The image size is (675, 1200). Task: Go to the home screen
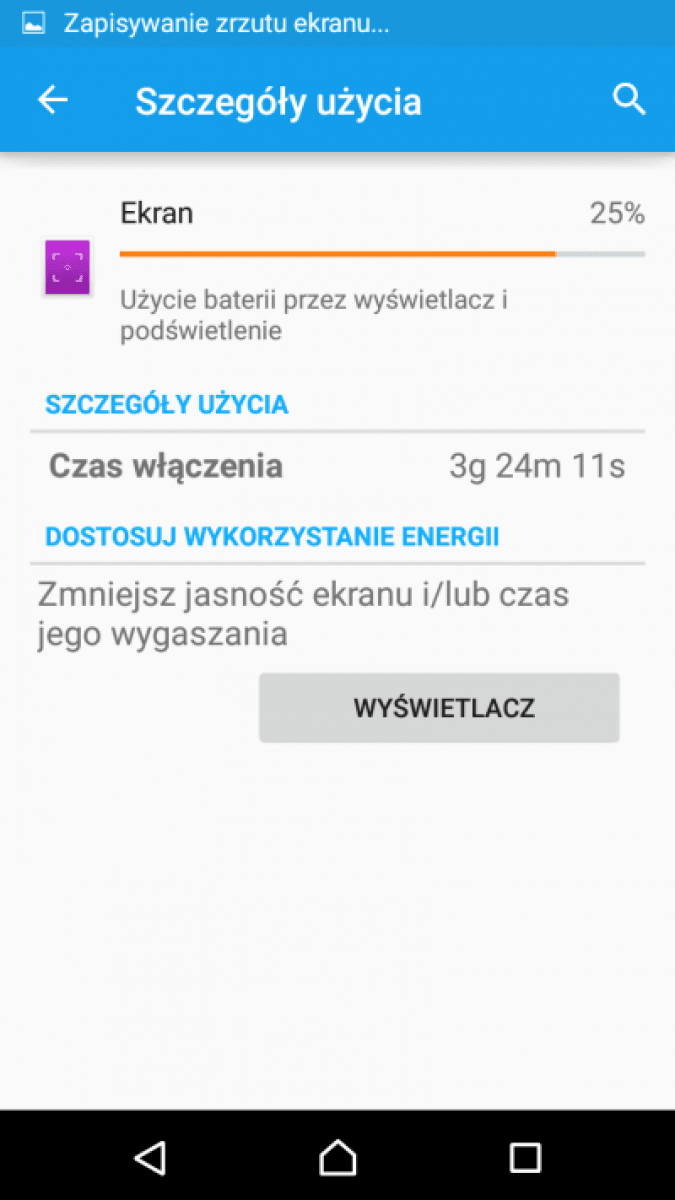click(x=338, y=1157)
